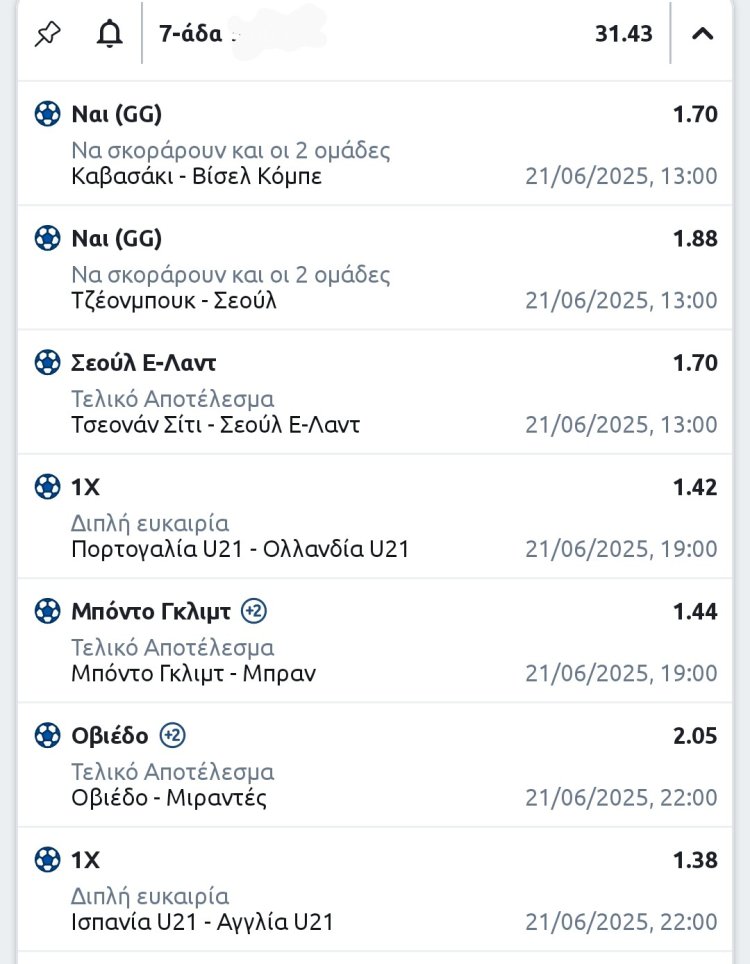This screenshot has width=750, height=964.
Task: Pin this 7-άδα bet slip
Action: click(x=47, y=34)
